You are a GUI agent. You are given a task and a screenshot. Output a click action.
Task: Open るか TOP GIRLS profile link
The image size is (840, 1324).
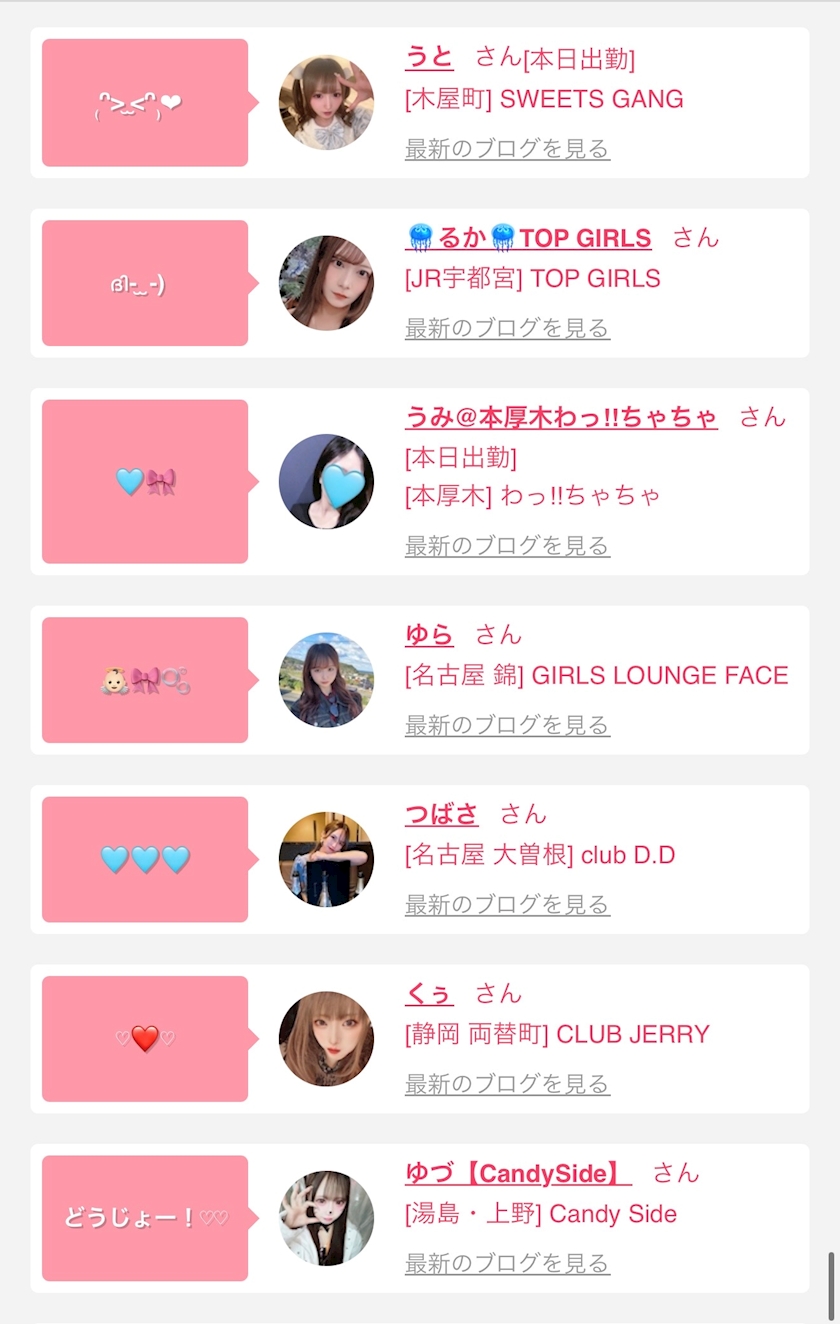[529, 238]
